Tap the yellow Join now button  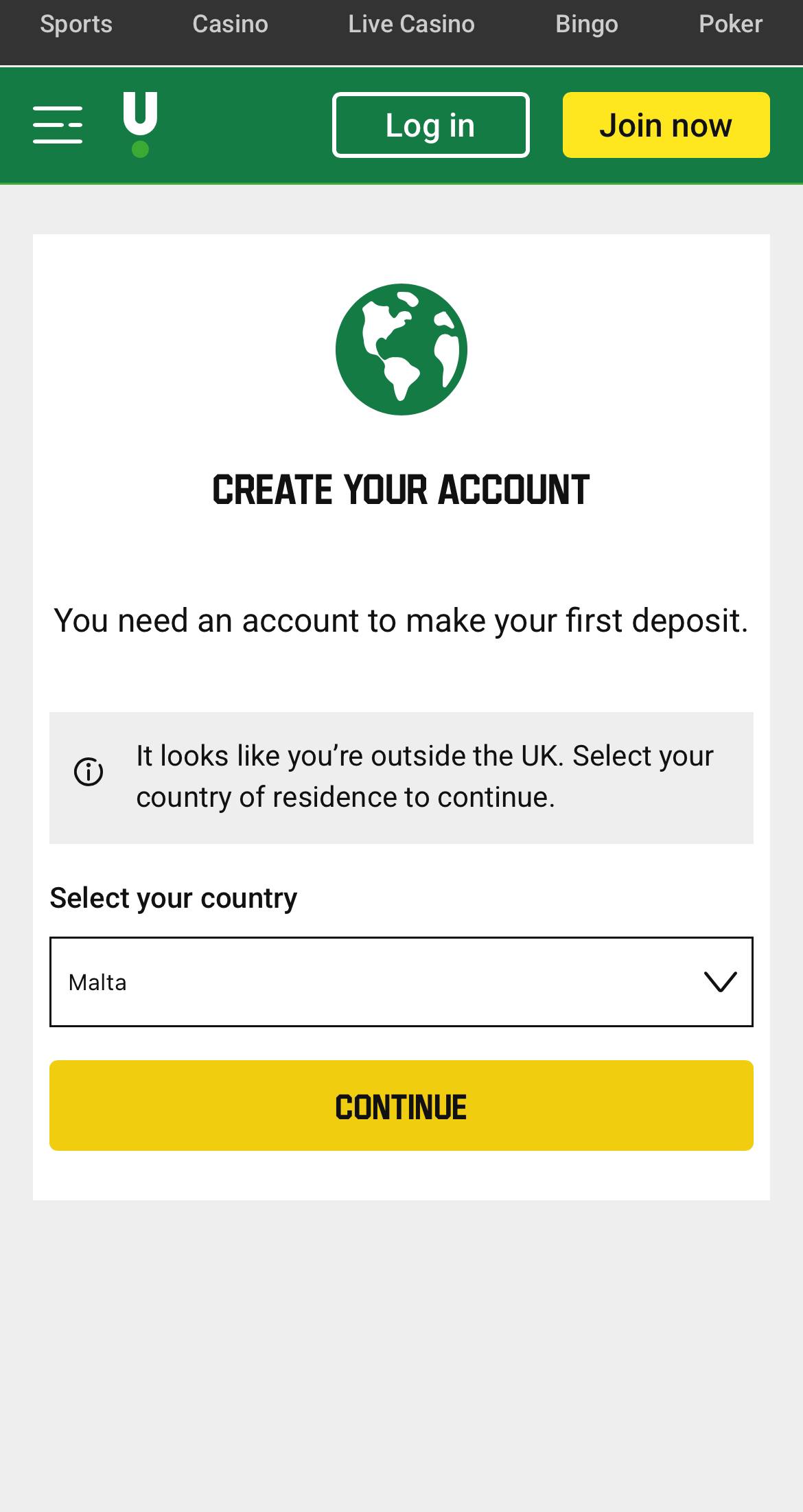click(x=666, y=125)
